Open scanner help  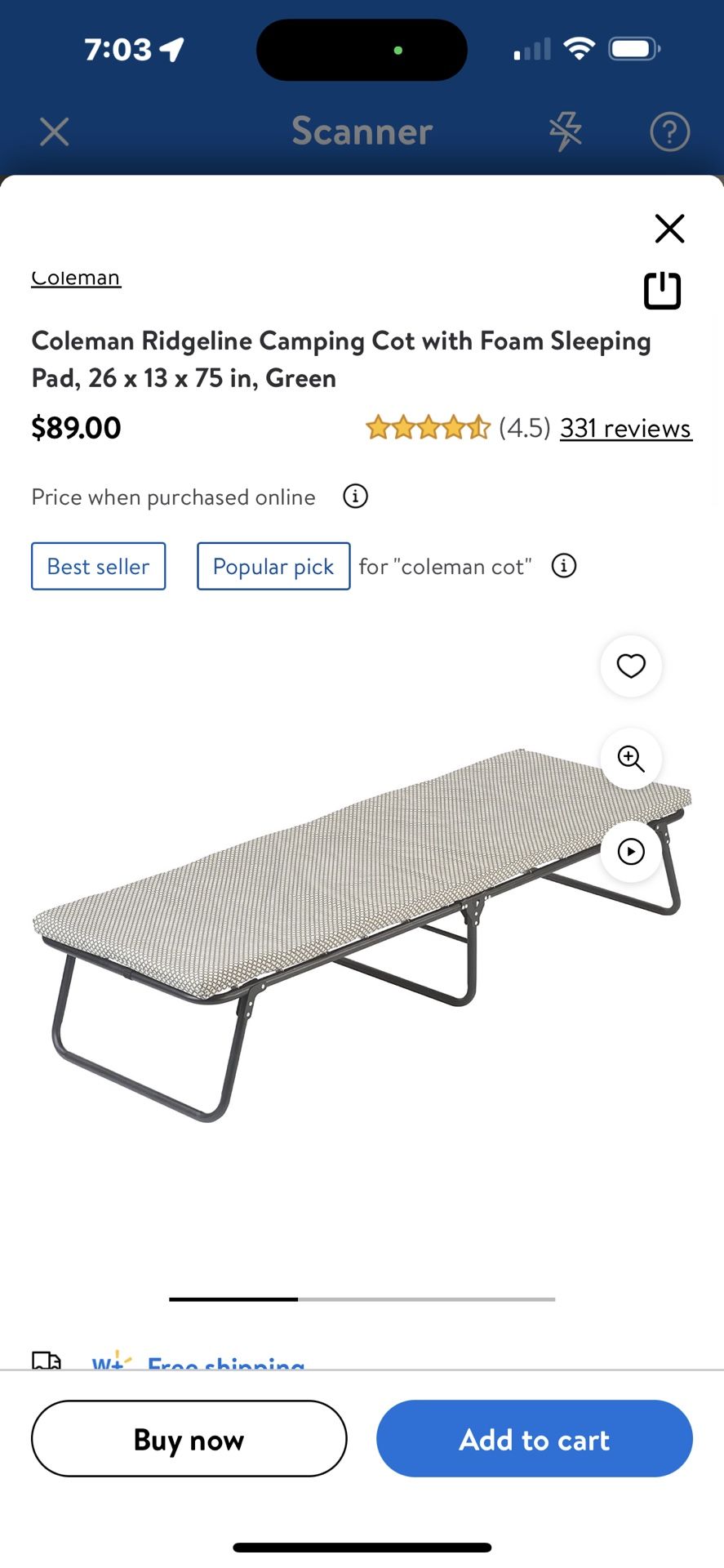click(669, 131)
